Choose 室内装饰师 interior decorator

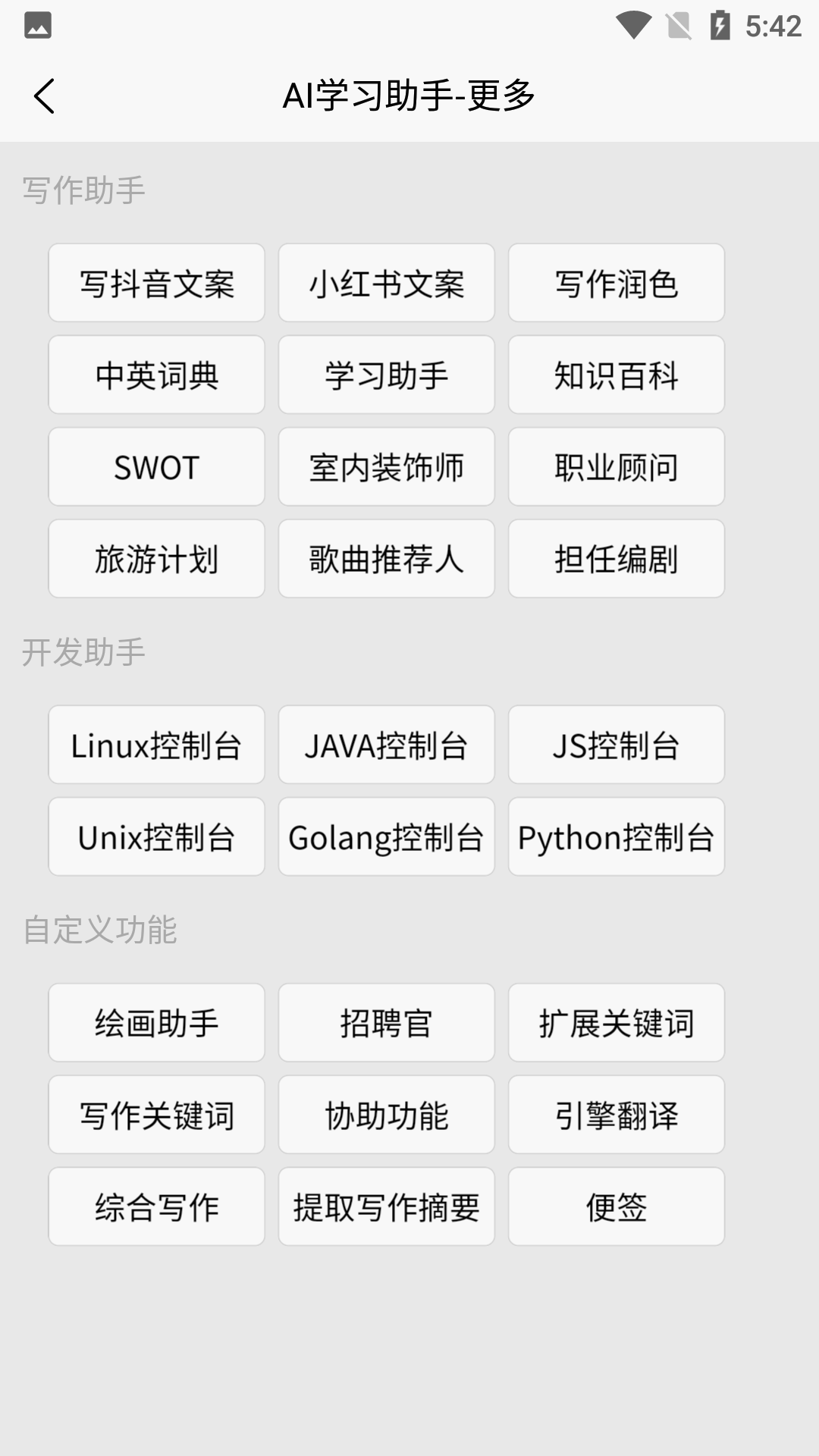pos(387,466)
